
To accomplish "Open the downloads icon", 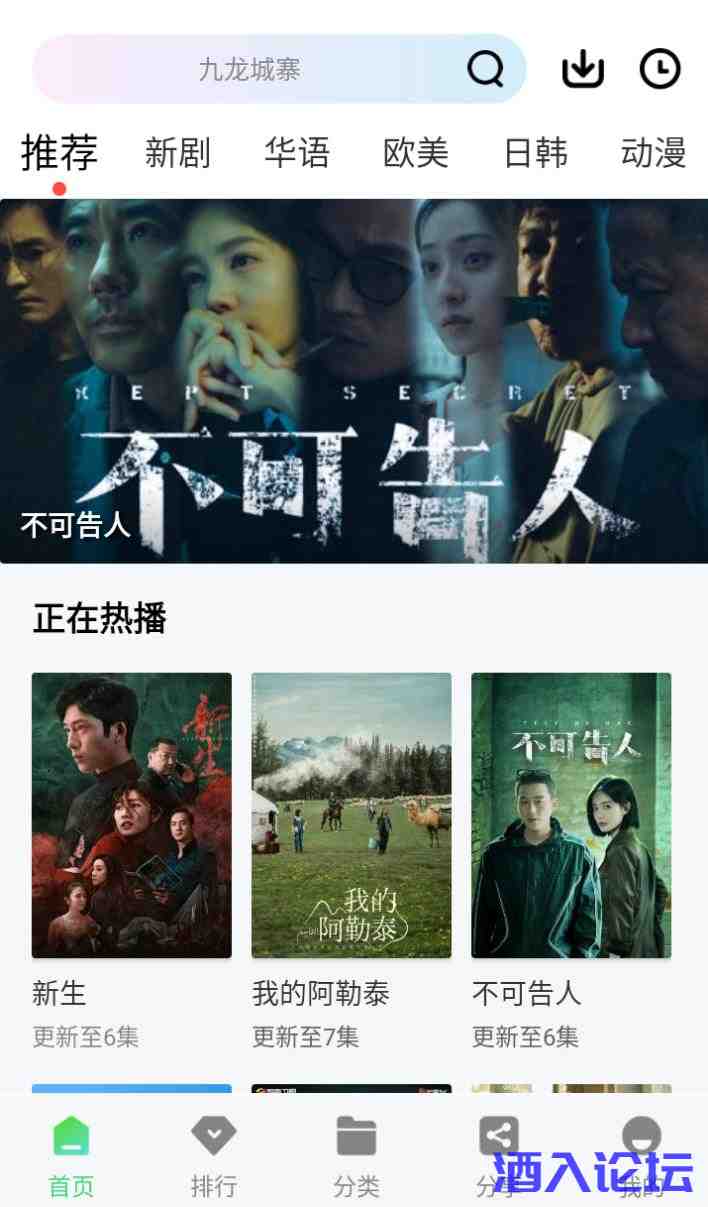I will (x=583, y=69).
